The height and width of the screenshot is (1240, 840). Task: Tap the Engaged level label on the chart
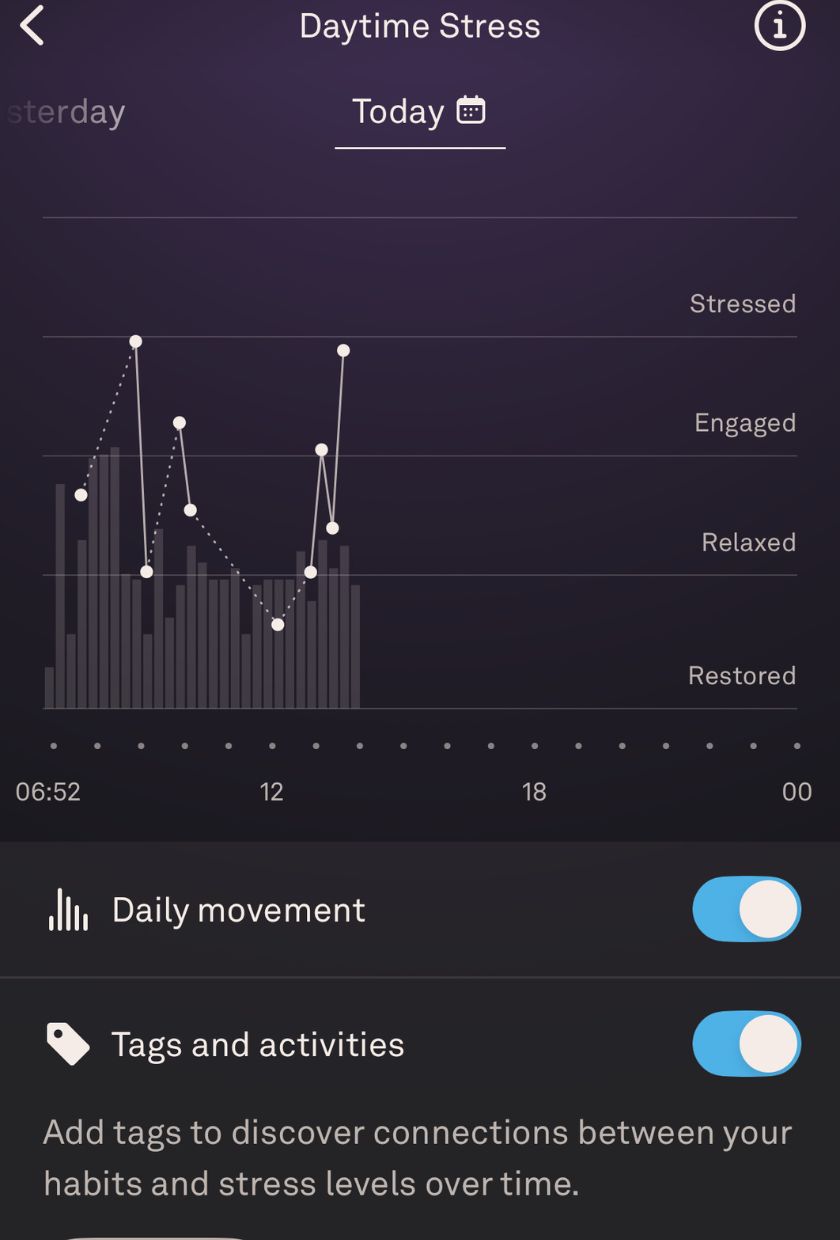coord(744,423)
